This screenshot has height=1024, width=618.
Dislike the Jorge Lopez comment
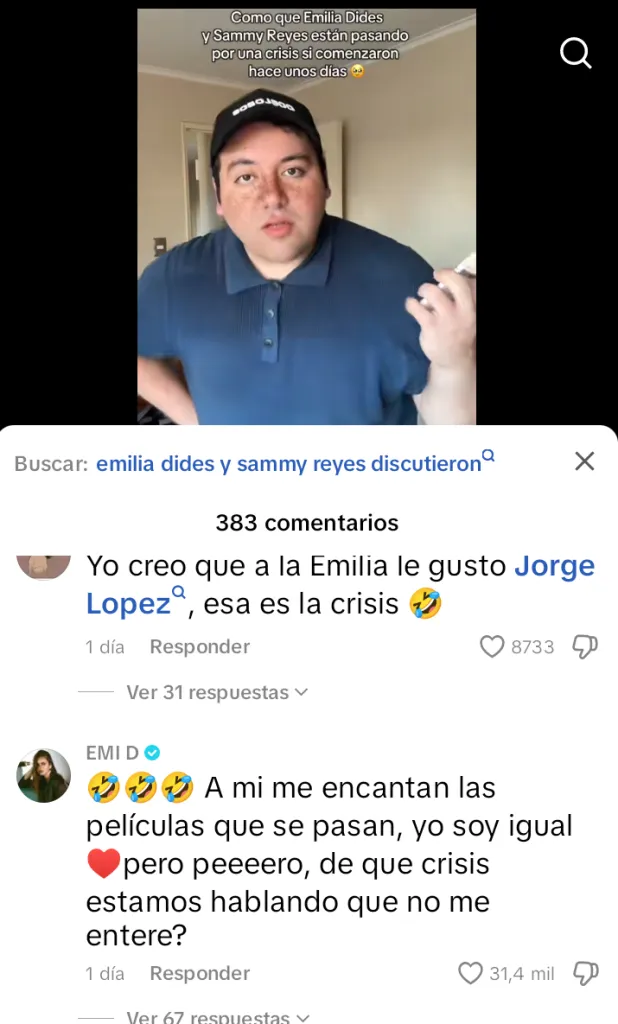point(585,647)
